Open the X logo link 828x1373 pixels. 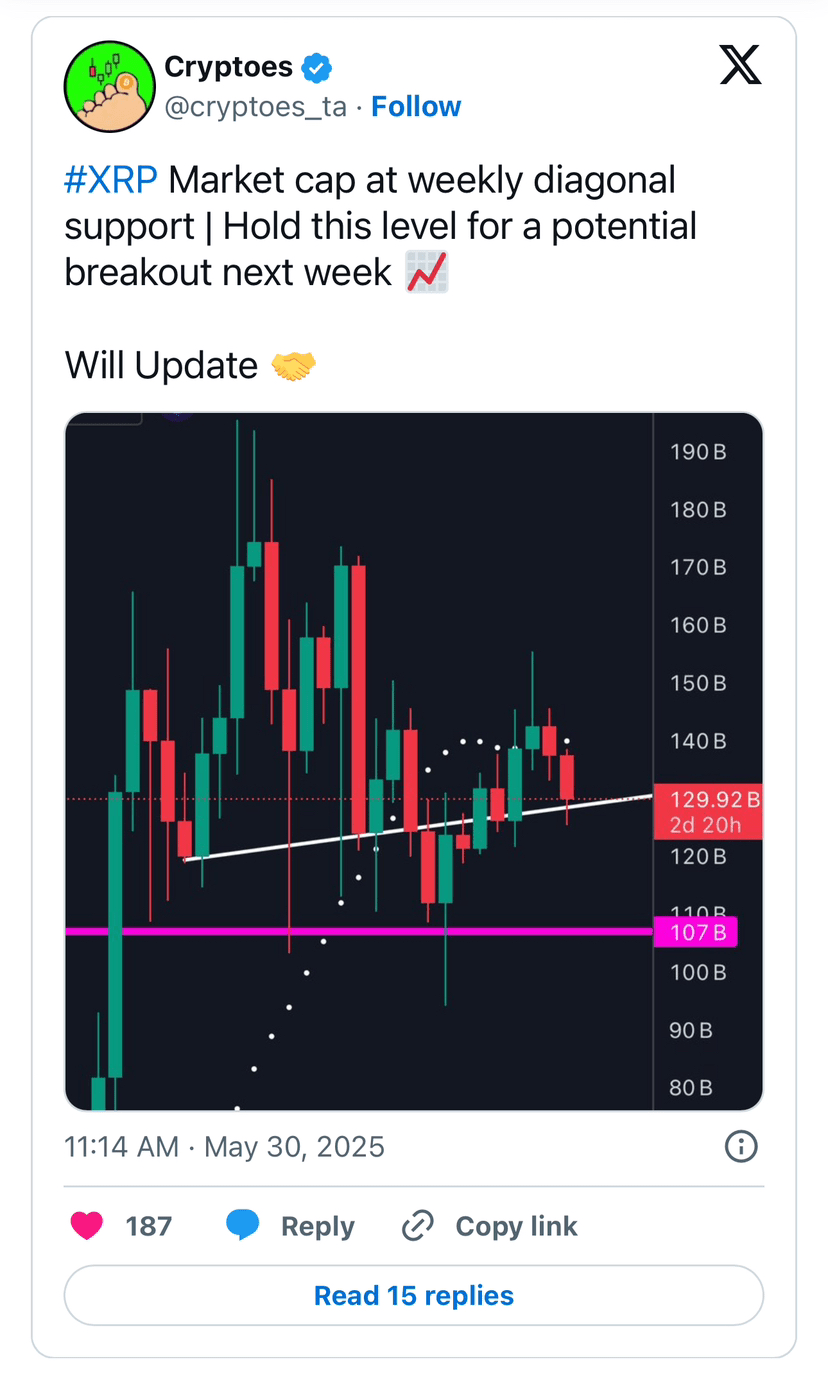740,67
